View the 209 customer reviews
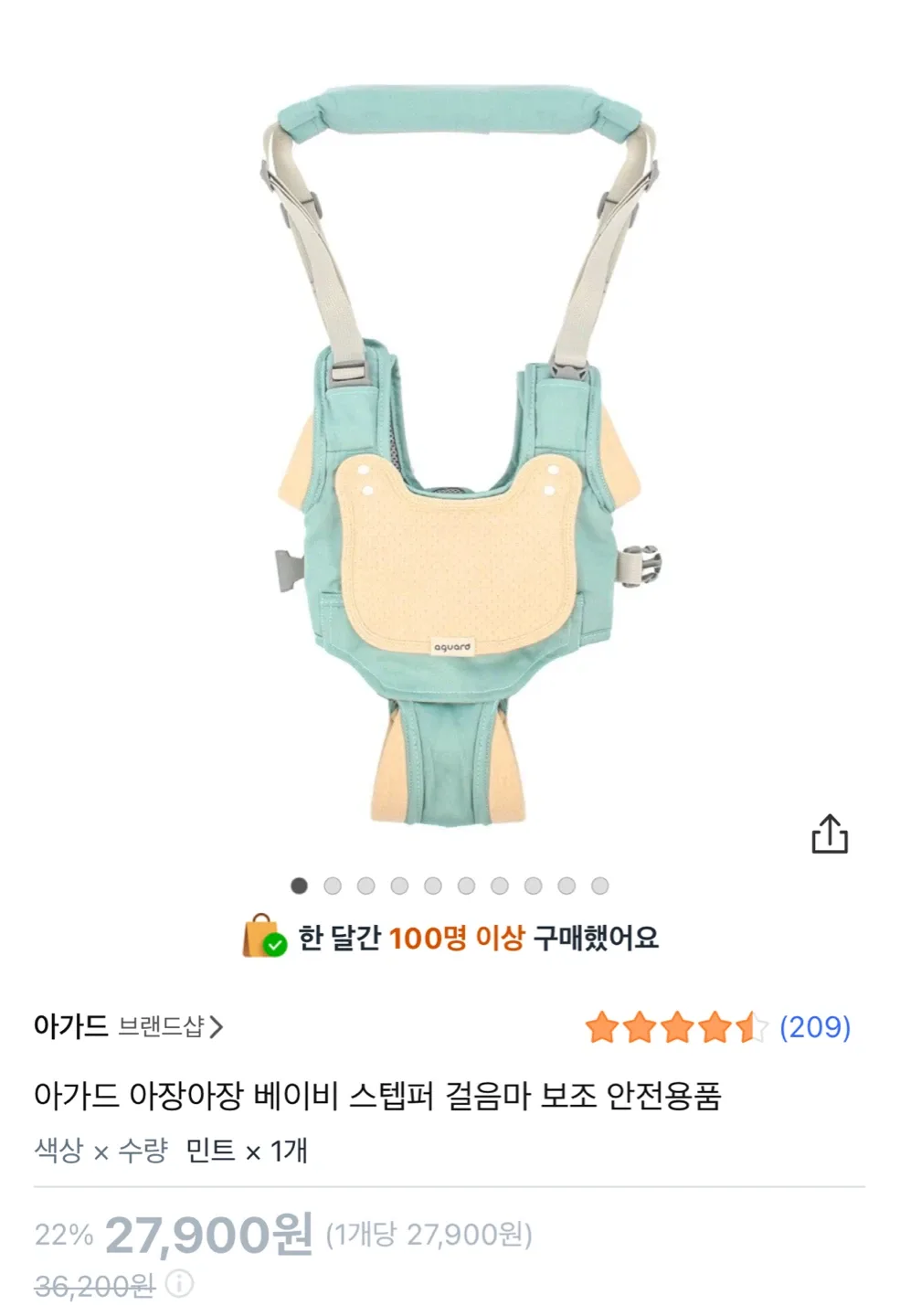 pyautogui.click(x=814, y=1027)
